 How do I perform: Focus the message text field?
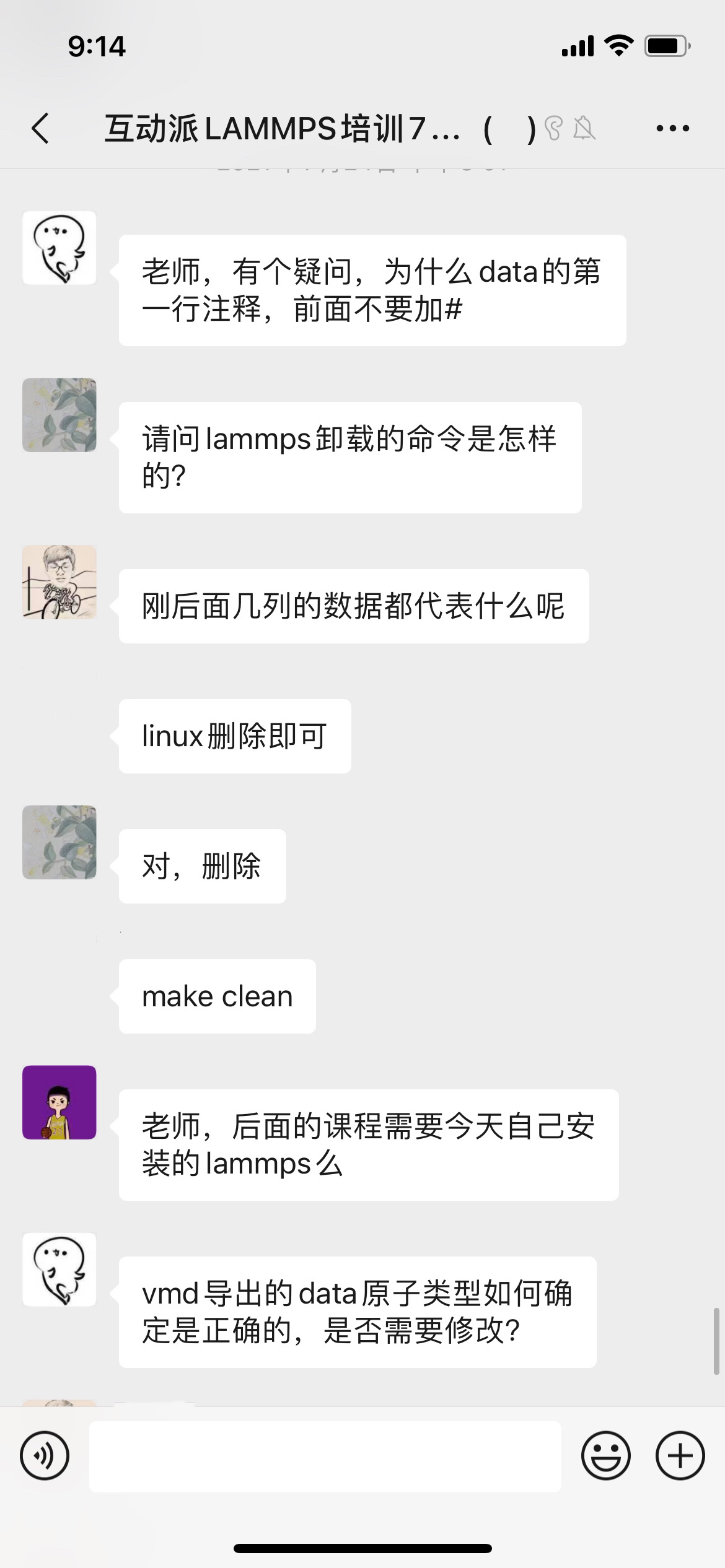[x=325, y=1457]
